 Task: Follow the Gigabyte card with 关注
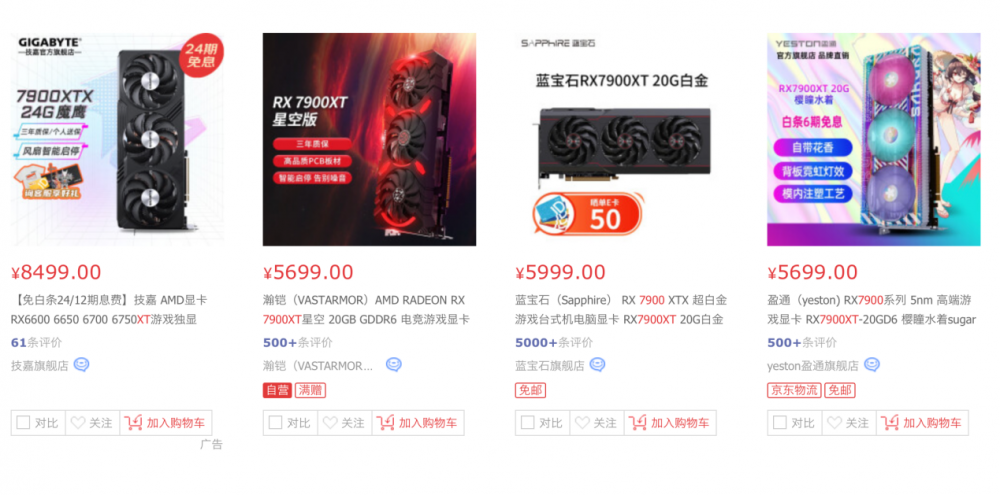91,423
